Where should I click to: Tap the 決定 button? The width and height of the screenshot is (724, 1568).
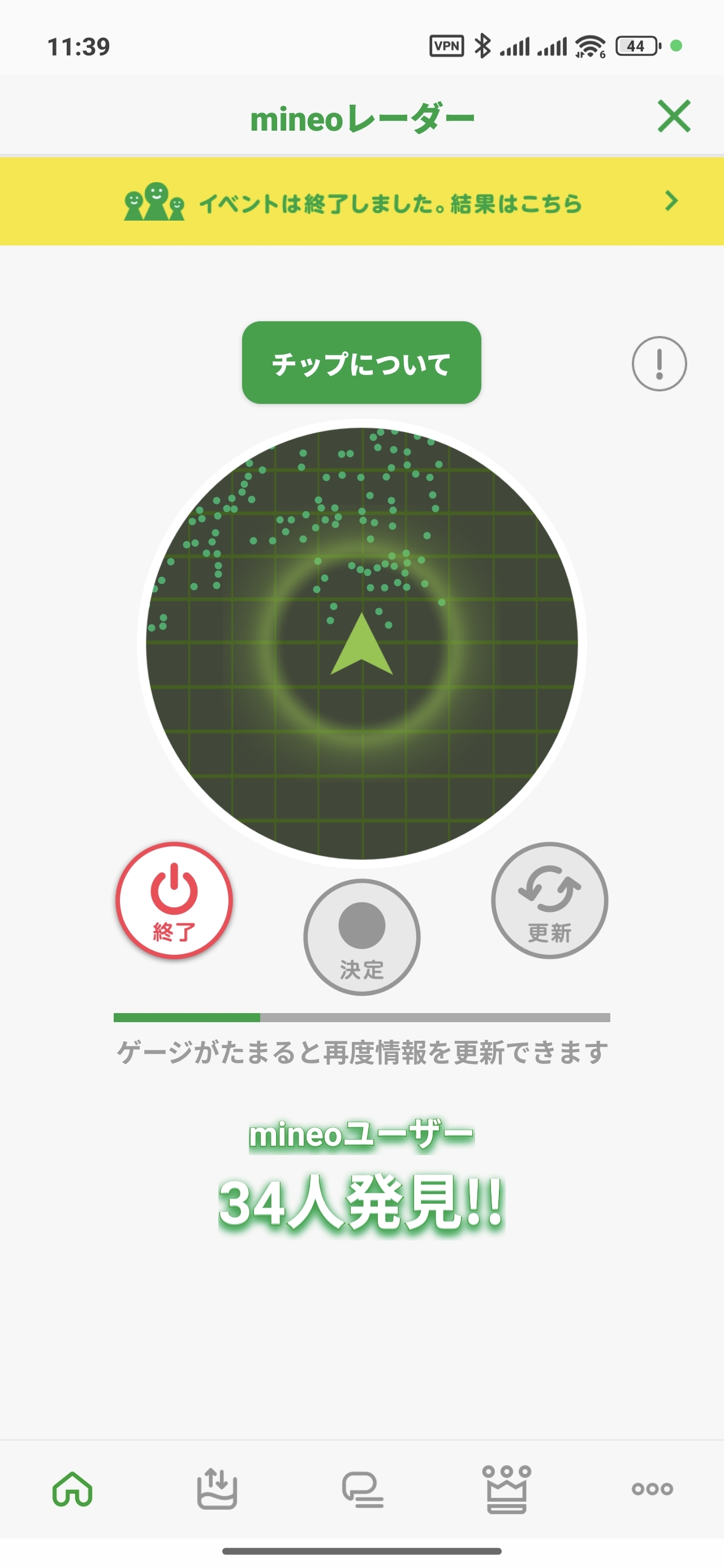[x=361, y=937]
